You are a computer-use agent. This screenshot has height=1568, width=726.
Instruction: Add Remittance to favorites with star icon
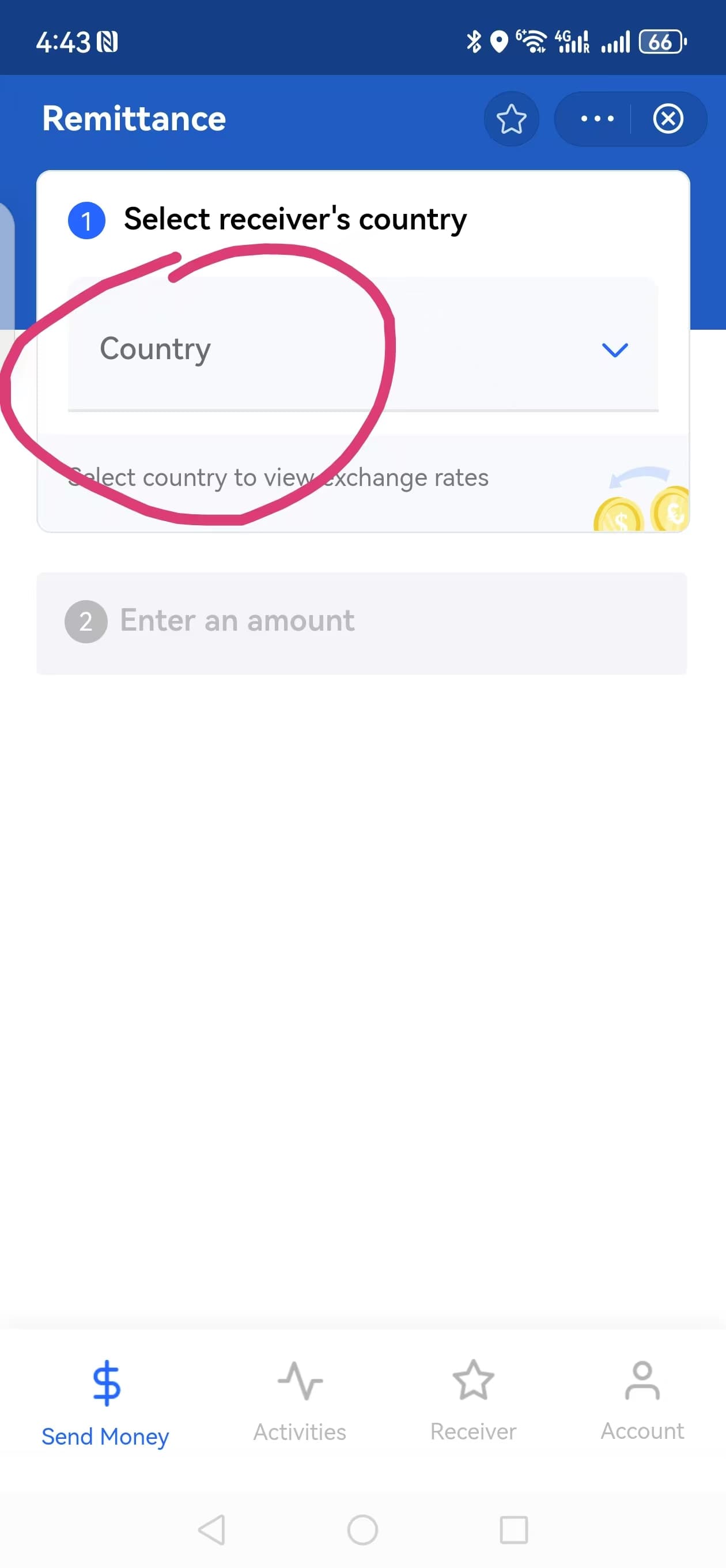pos(511,119)
